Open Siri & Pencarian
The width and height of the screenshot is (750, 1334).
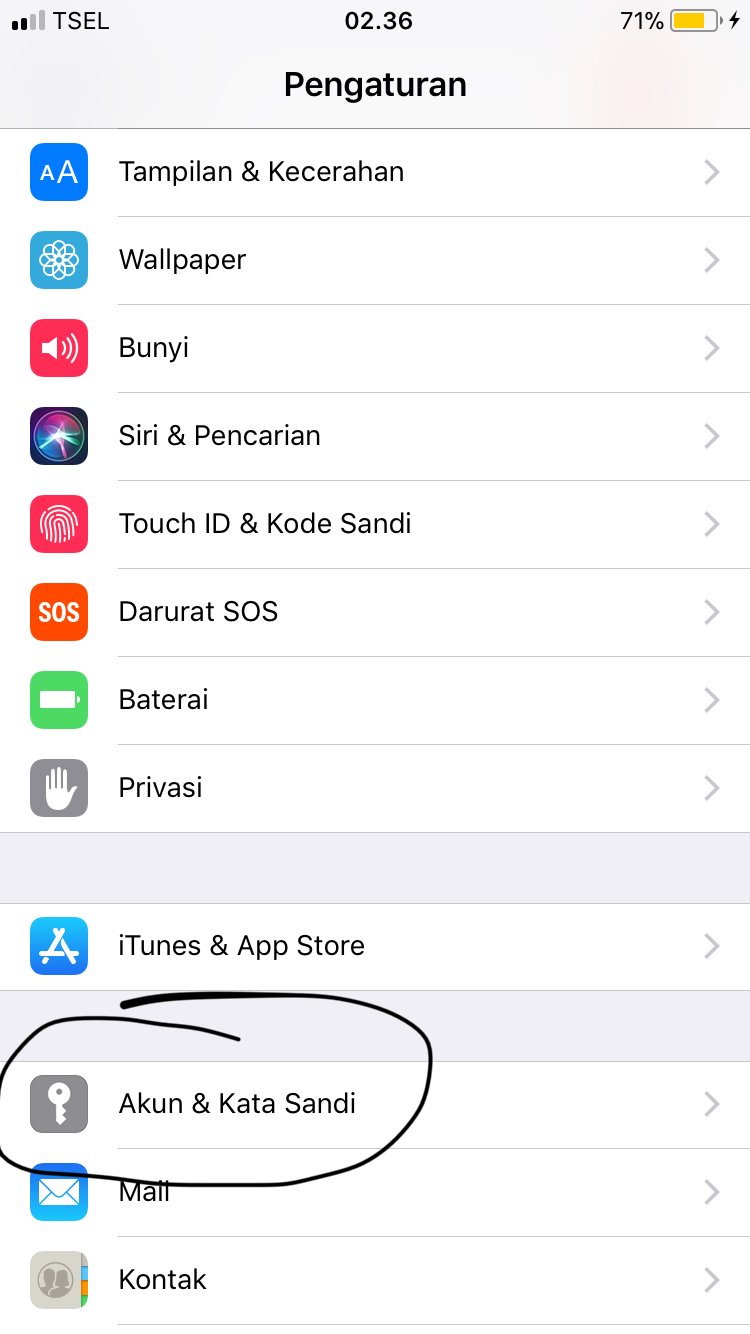375,436
